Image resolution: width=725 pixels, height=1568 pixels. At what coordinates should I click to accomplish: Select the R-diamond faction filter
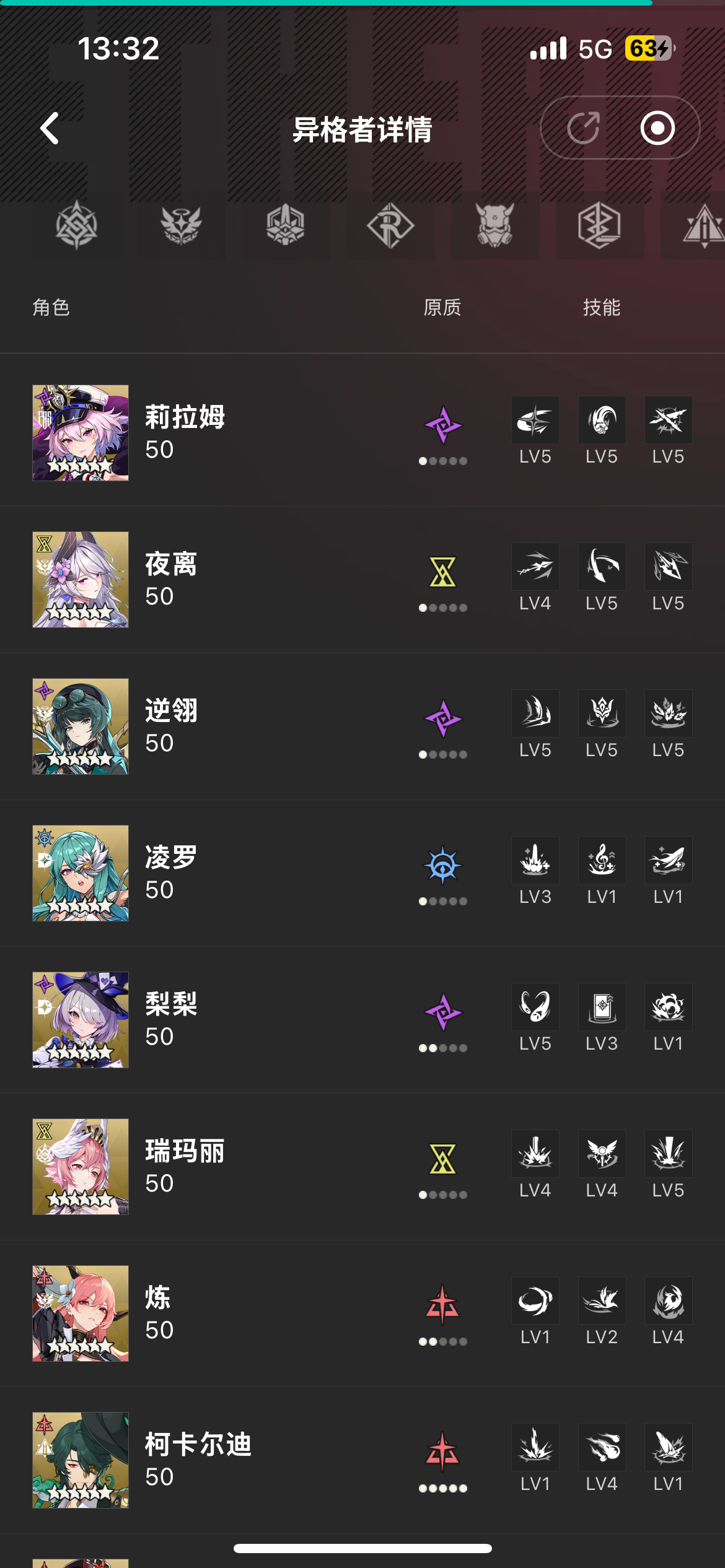point(390,225)
